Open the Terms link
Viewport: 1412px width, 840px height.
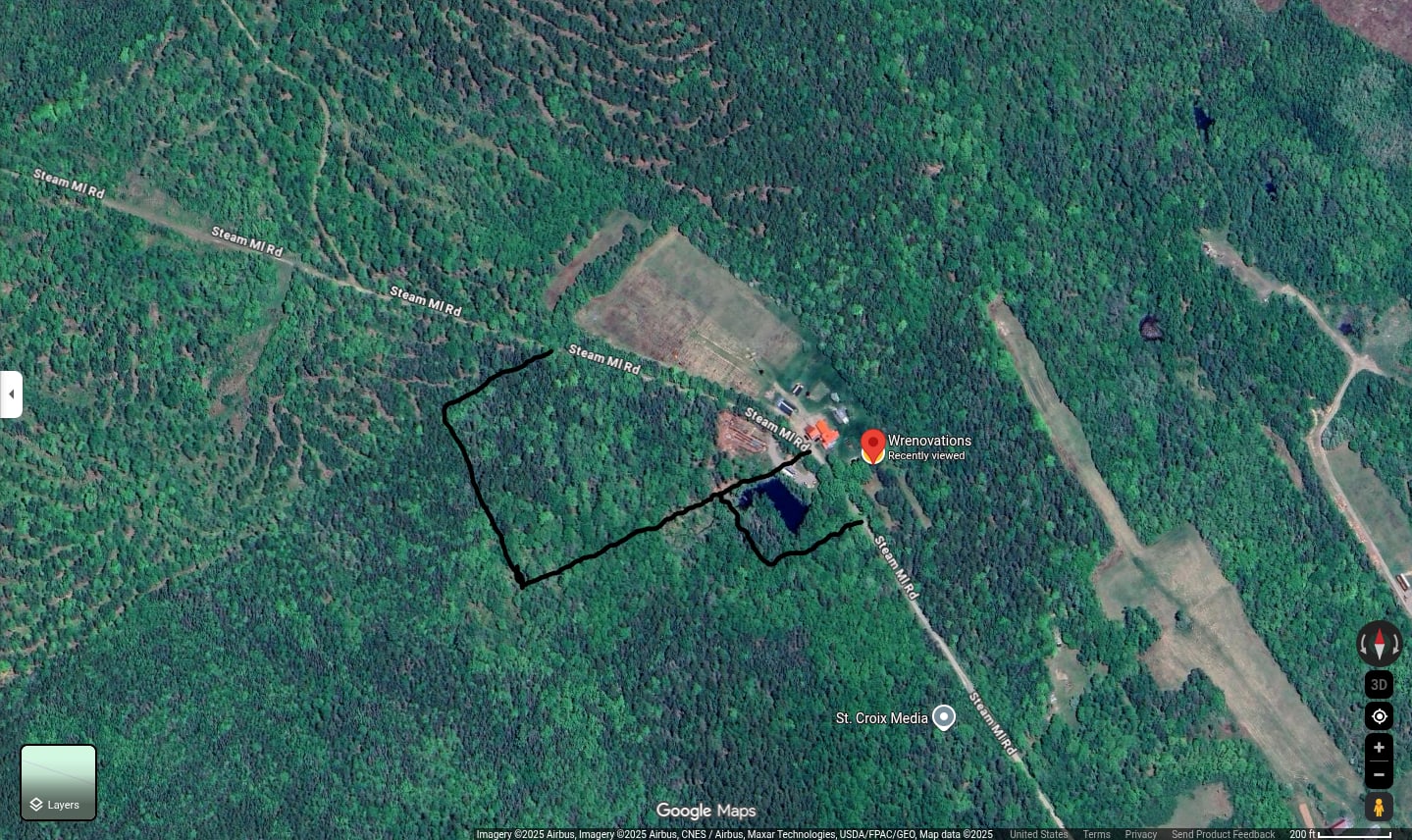(1096, 834)
